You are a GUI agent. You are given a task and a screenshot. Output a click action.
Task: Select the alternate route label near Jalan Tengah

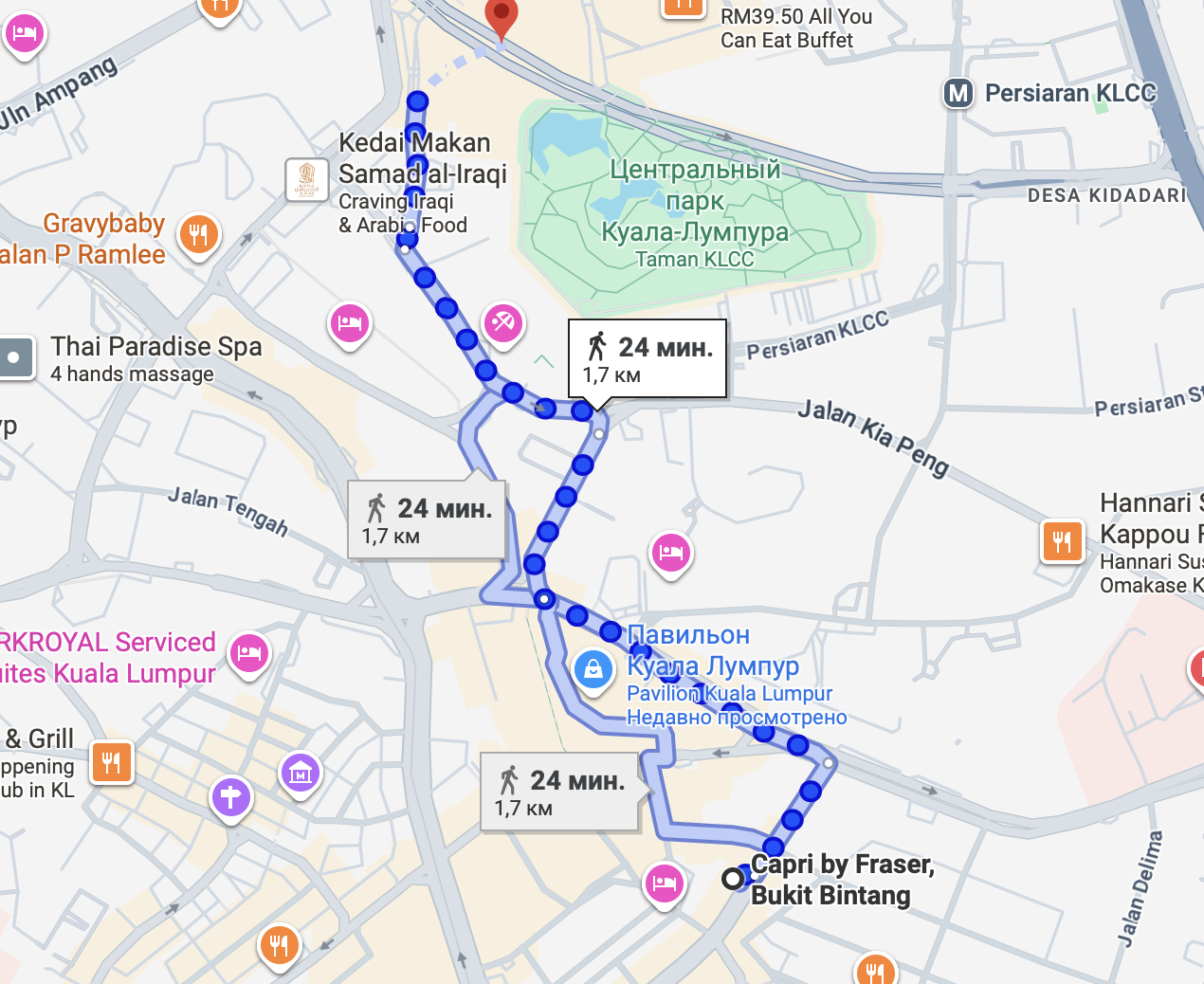click(x=426, y=519)
